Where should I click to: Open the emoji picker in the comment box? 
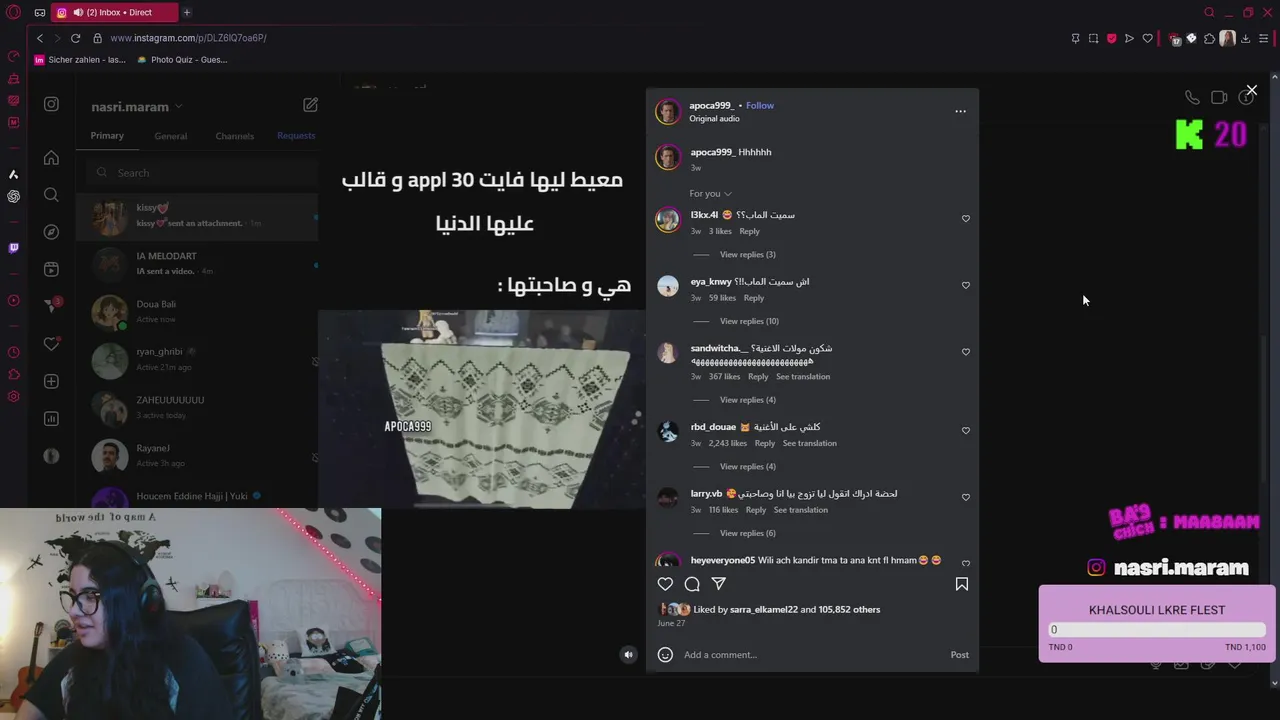pos(665,655)
